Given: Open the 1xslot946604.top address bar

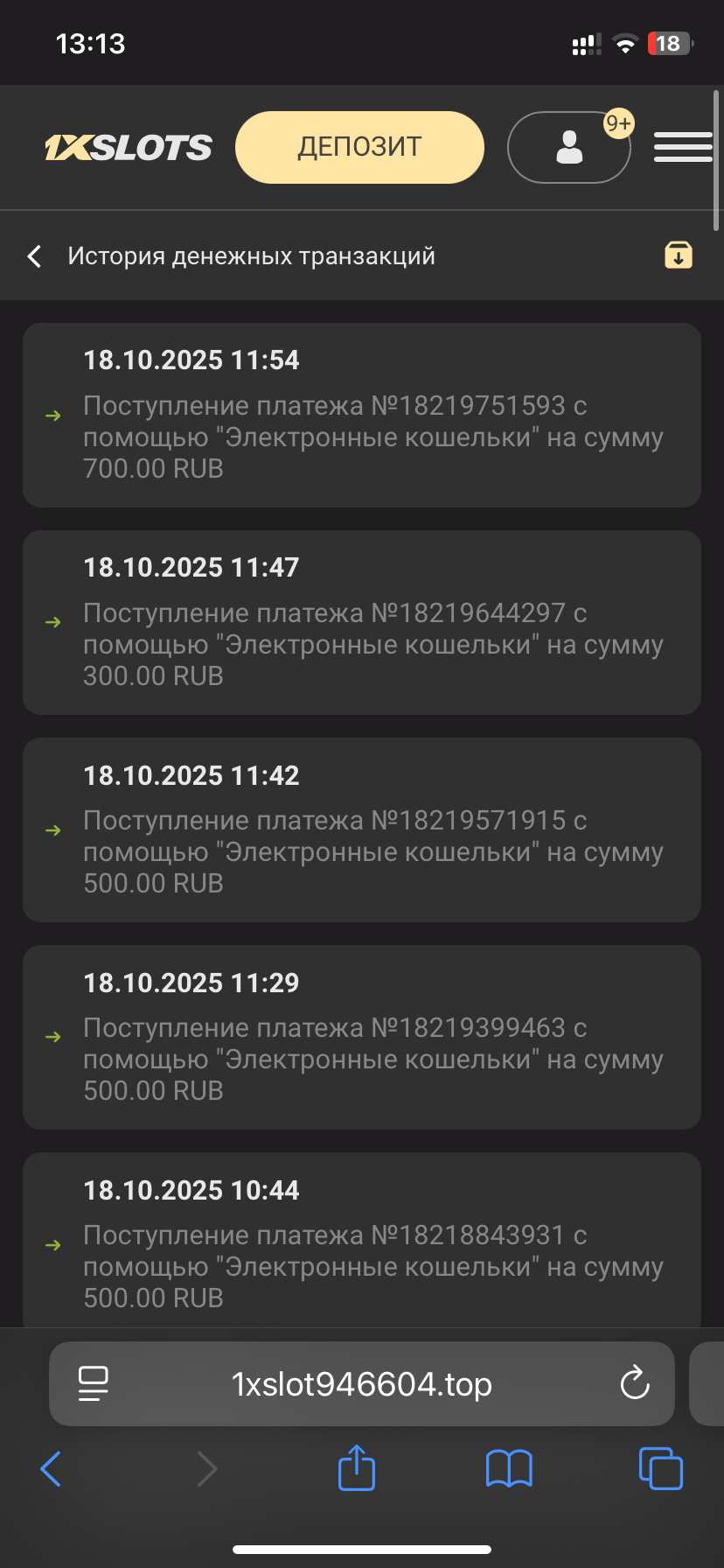Looking at the screenshot, I should click(x=362, y=1384).
